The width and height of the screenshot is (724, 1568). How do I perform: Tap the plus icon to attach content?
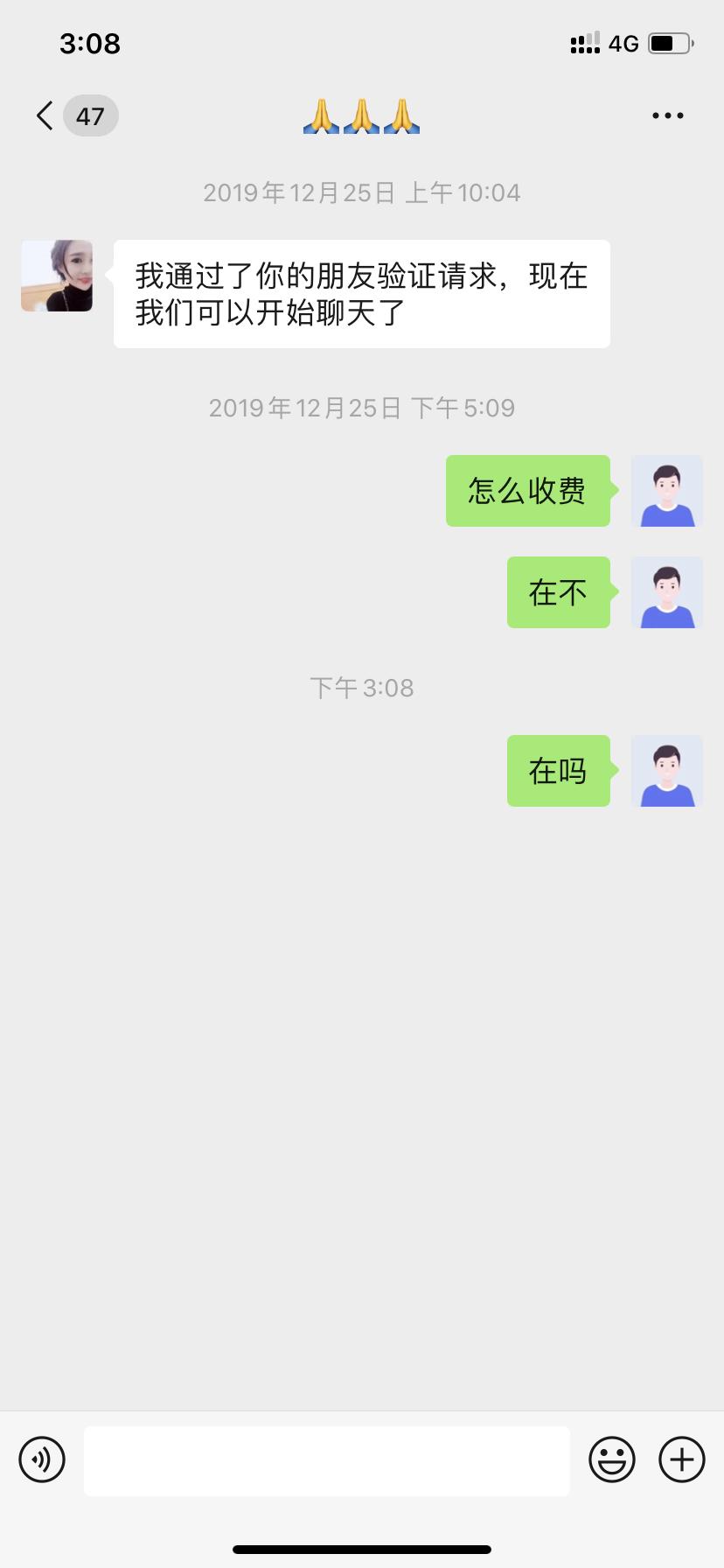coord(680,1459)
